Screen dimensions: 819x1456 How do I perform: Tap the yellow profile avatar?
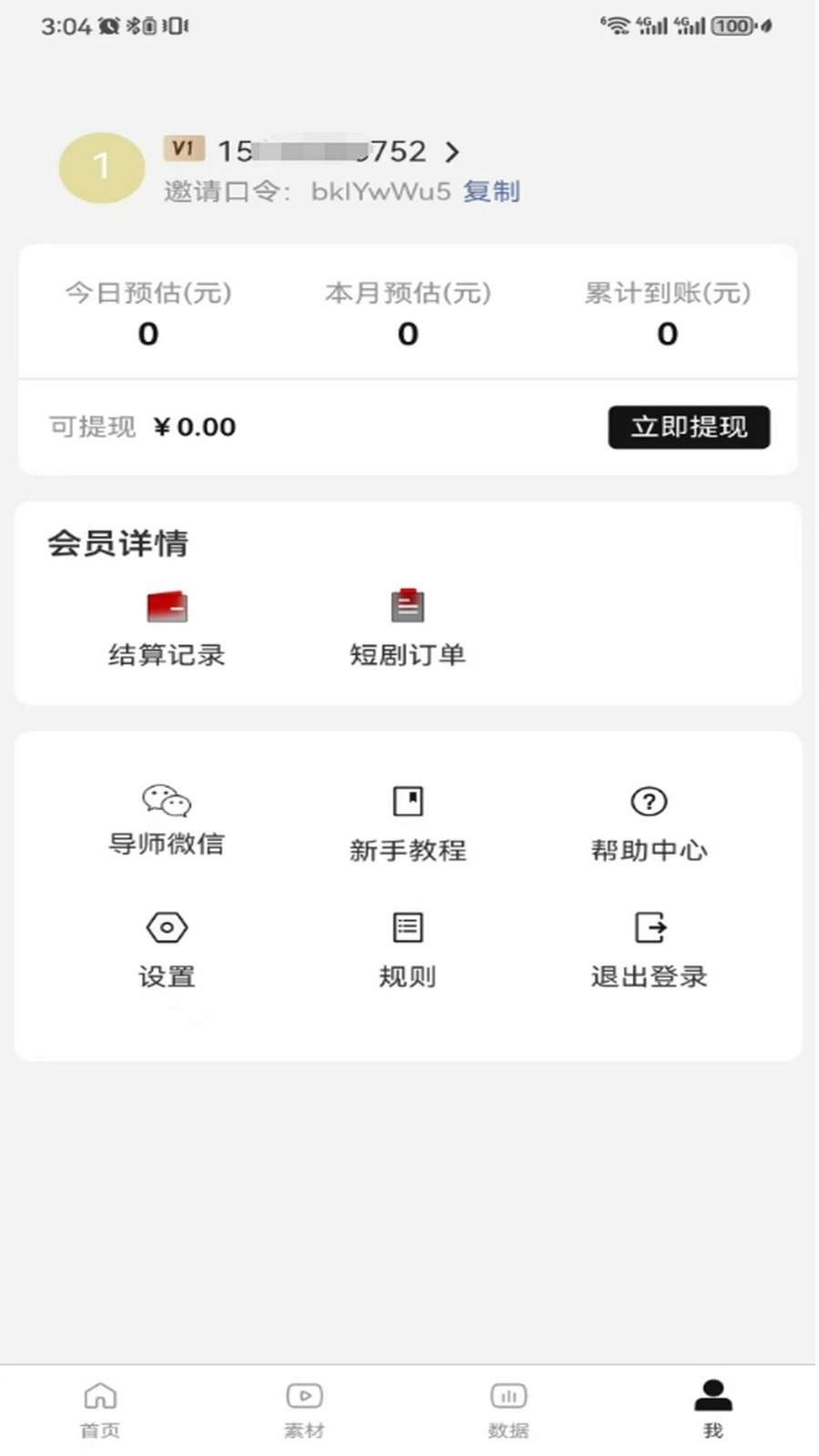point(101,167)
